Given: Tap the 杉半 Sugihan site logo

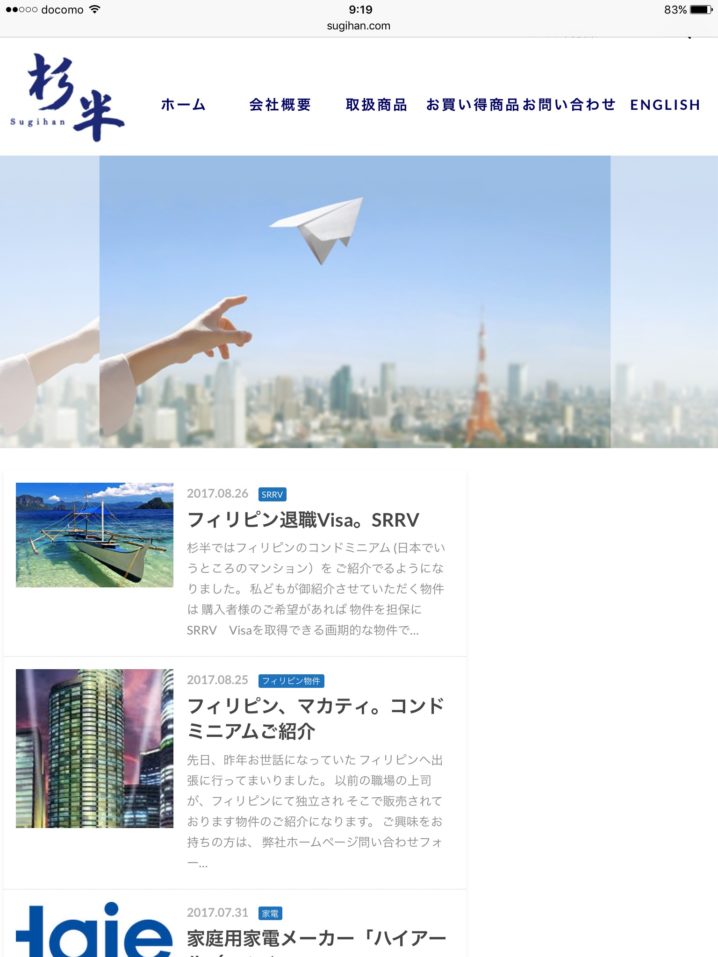Looking at the screenshot, I should (x=68, y=97).
